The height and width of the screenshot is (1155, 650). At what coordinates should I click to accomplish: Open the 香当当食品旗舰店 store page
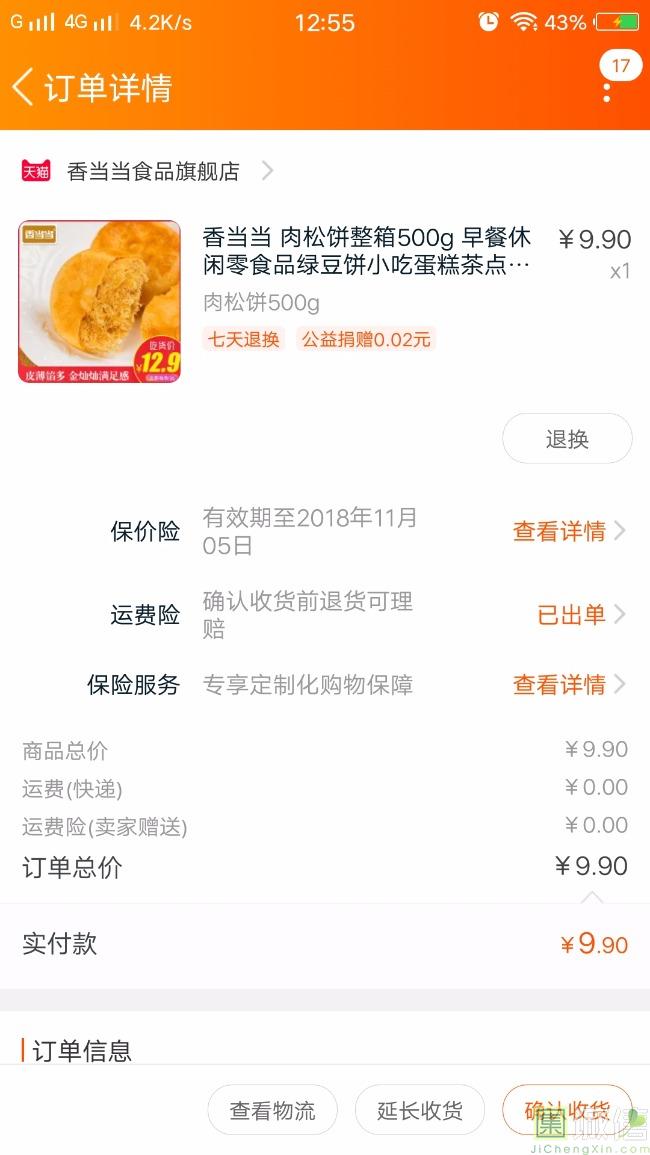153,171
